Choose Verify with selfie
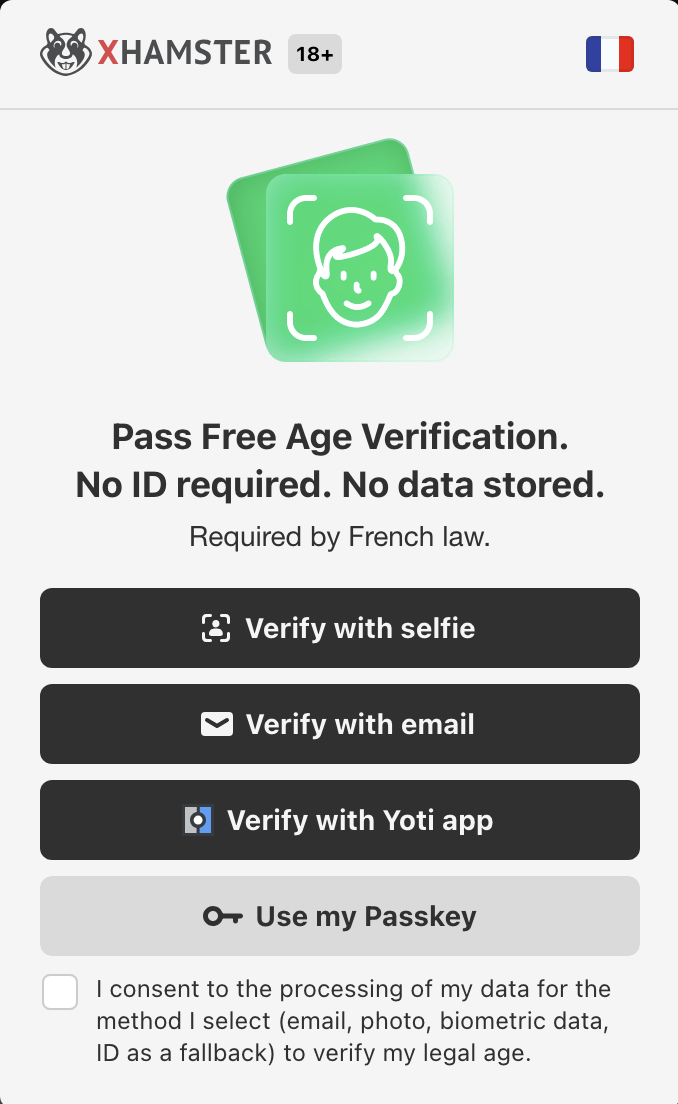Screen dimensions: 678x1104 pos(339,628)
